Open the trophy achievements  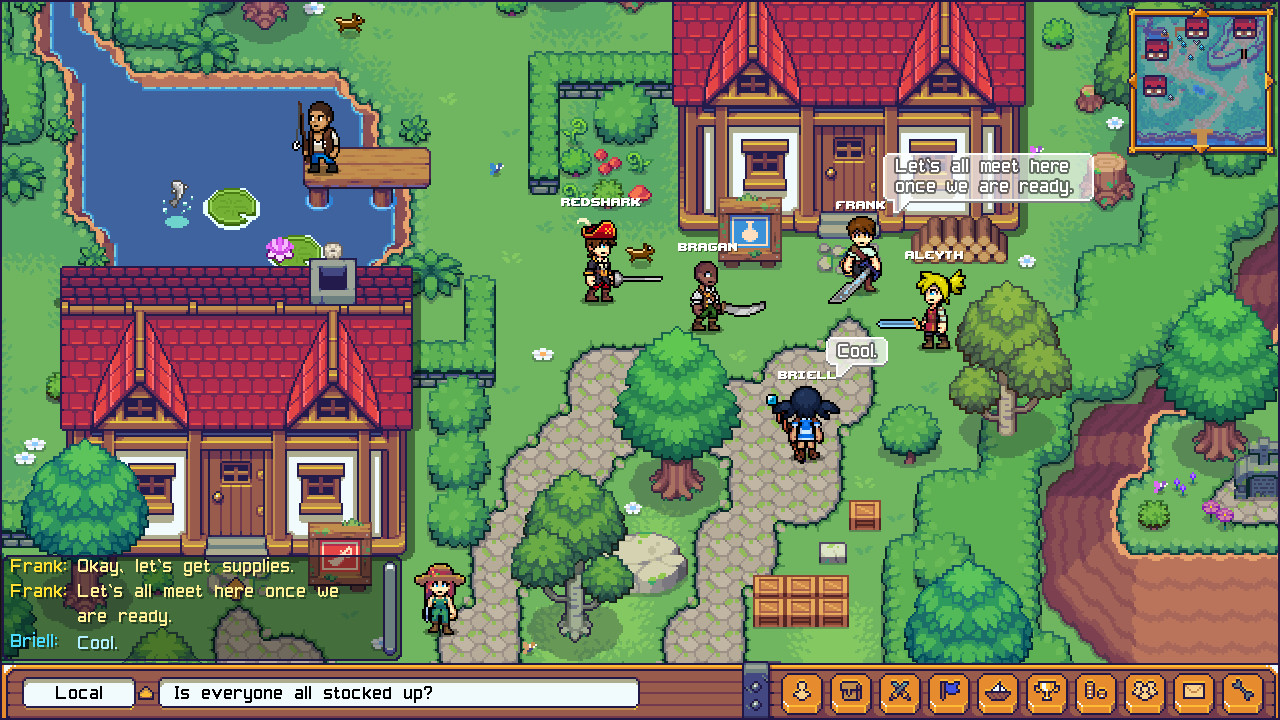(x=1047, y=691)
